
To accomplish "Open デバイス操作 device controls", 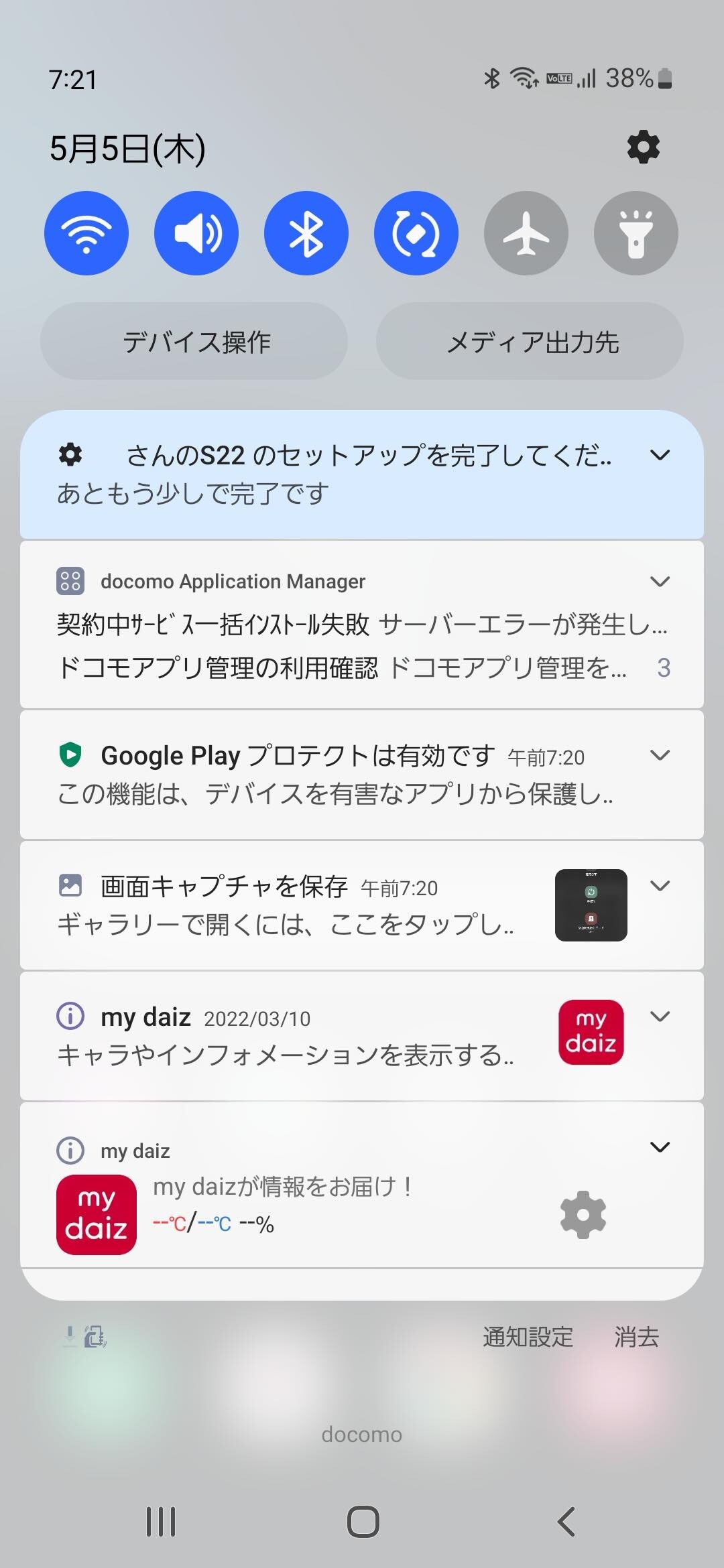I will click(x=194, y=342).
